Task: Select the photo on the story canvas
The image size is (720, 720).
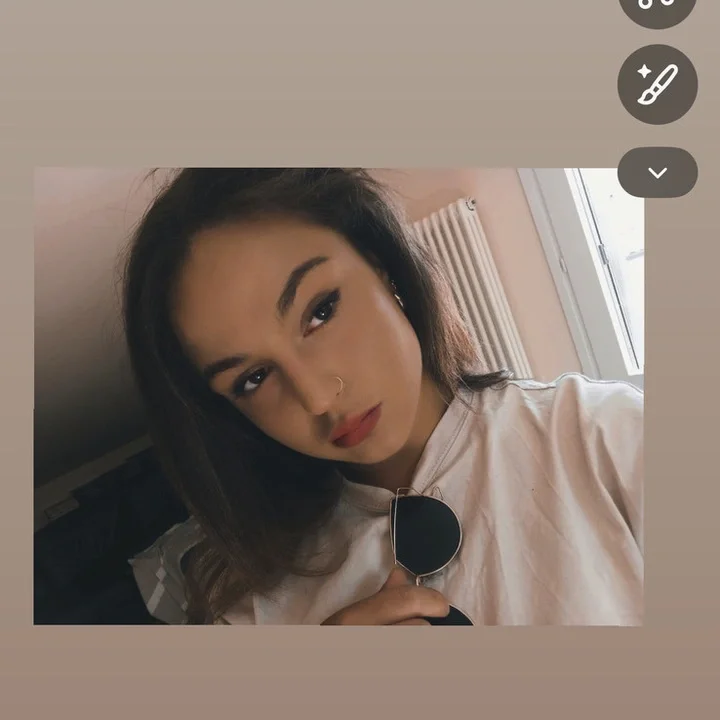Action: 338,396
